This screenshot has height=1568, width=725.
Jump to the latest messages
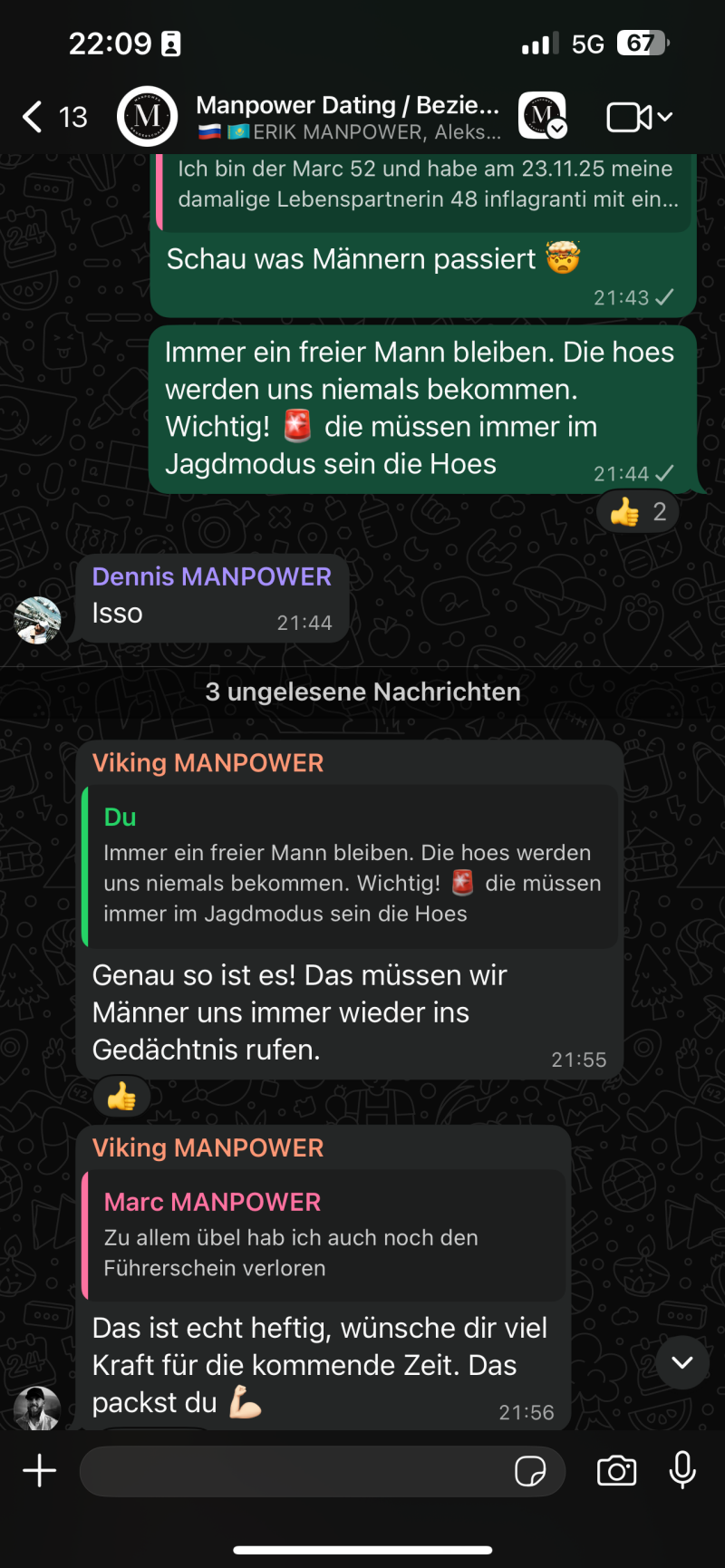click(x=682, y=1362)
